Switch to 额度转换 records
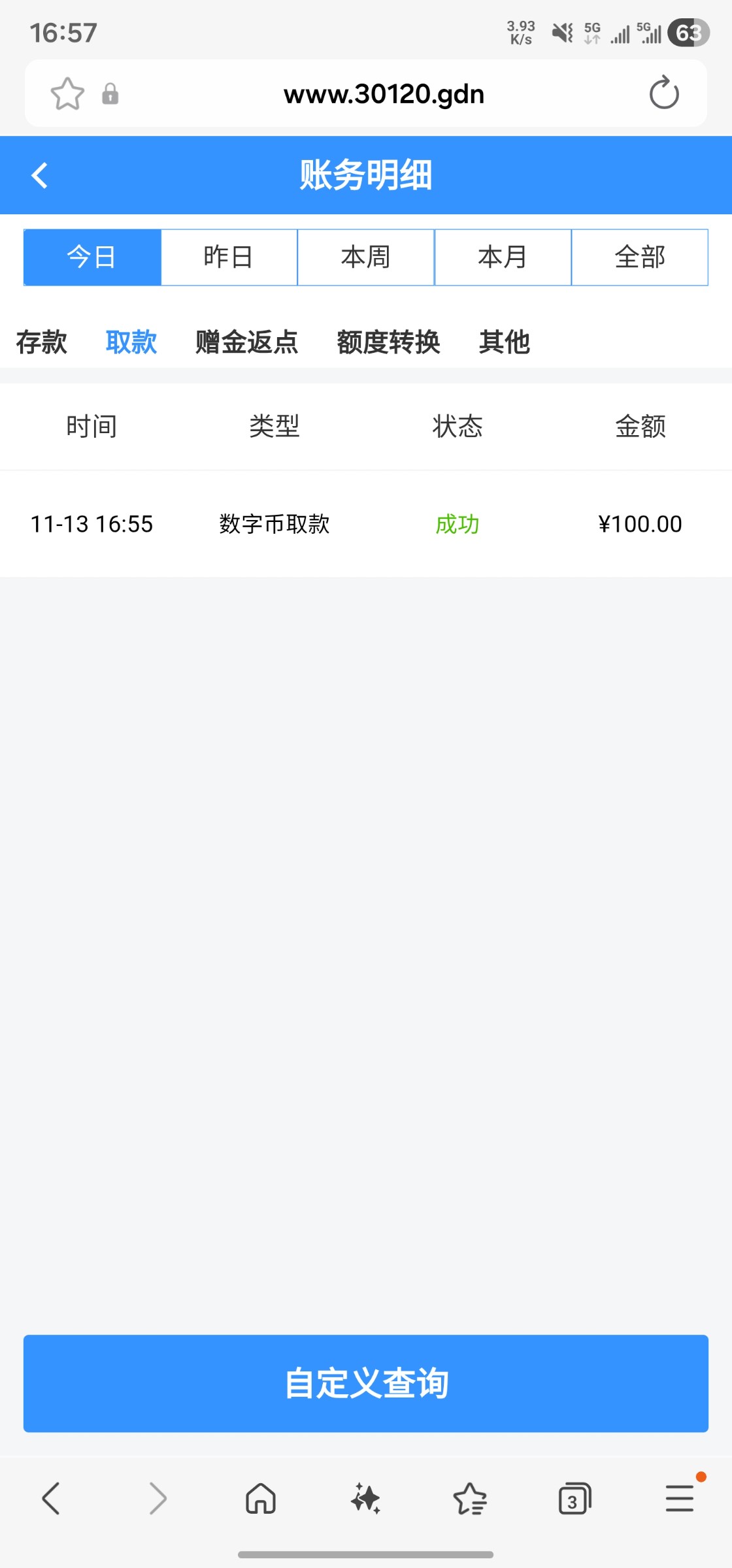 click(388, 342)
